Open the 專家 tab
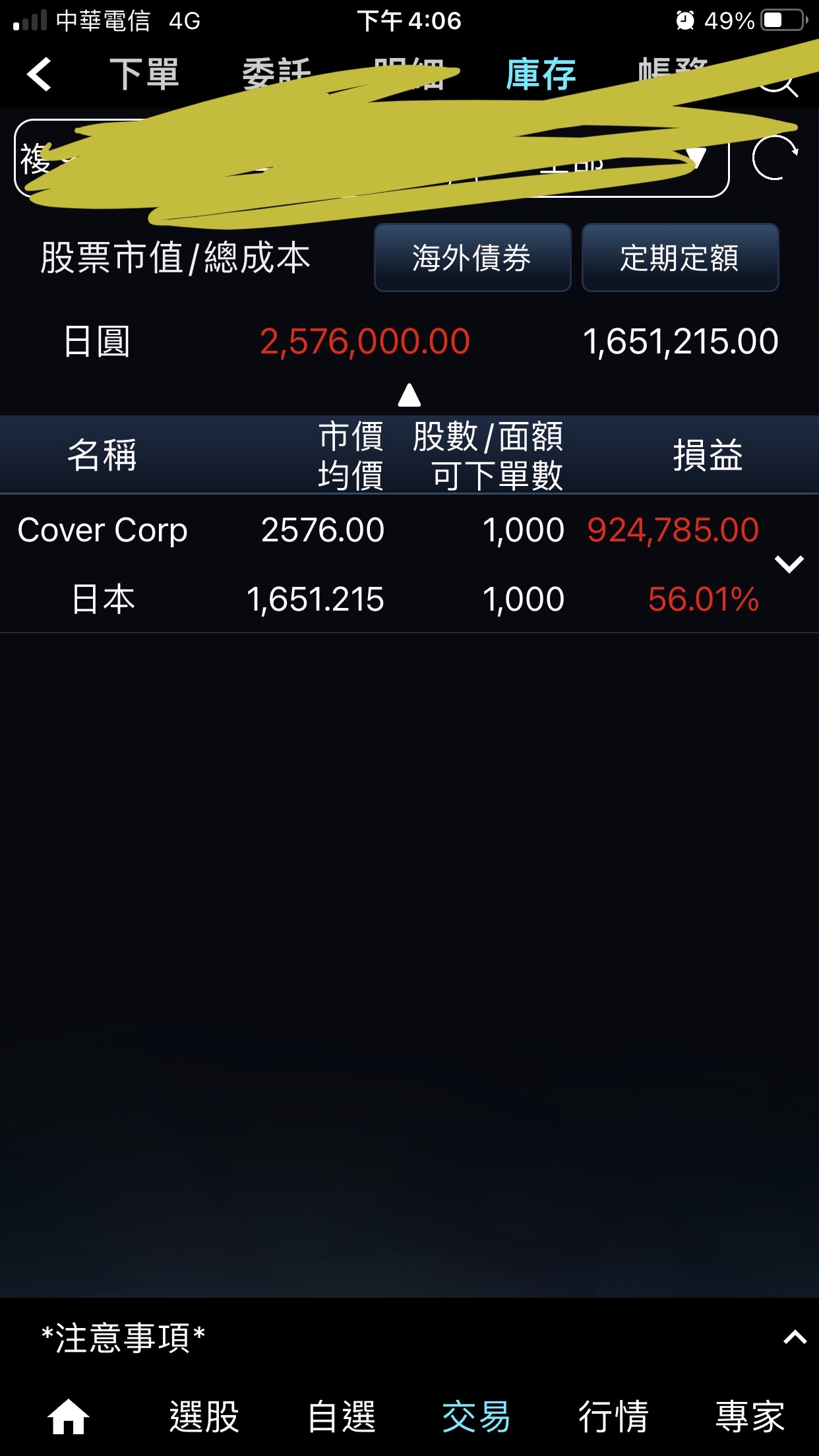Screen dimensions: 819x1456 (x=750, y=1416)
